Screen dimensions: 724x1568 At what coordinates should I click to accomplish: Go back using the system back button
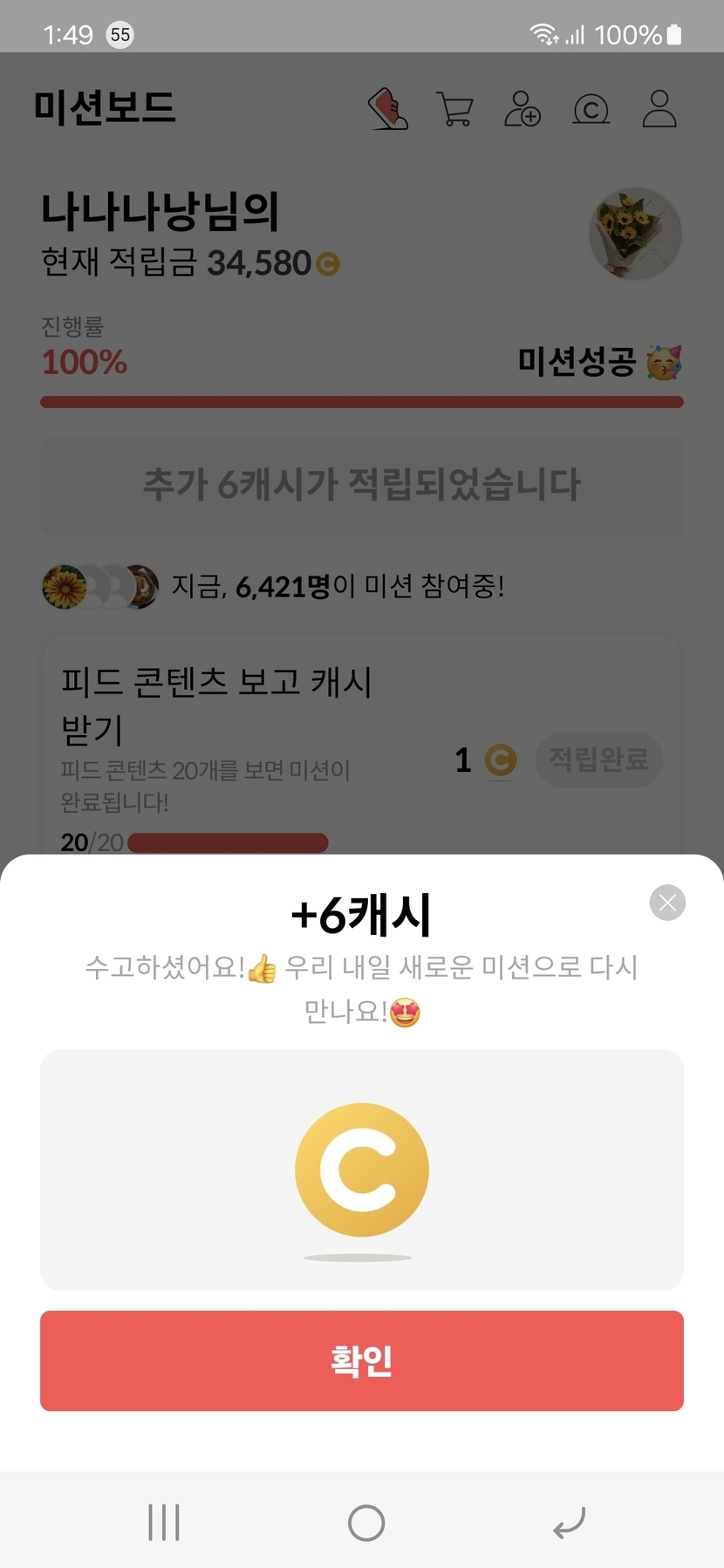coord(569,1523)
